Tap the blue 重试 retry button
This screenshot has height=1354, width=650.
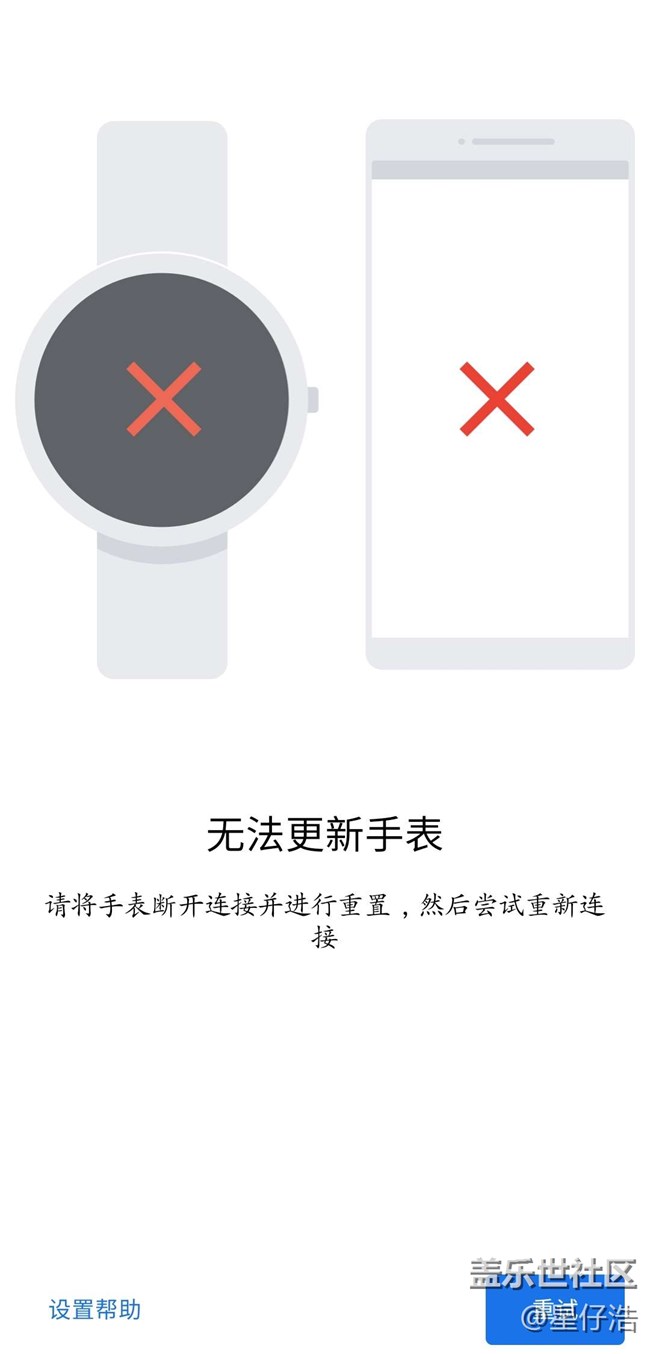[x=555, y=1309]
